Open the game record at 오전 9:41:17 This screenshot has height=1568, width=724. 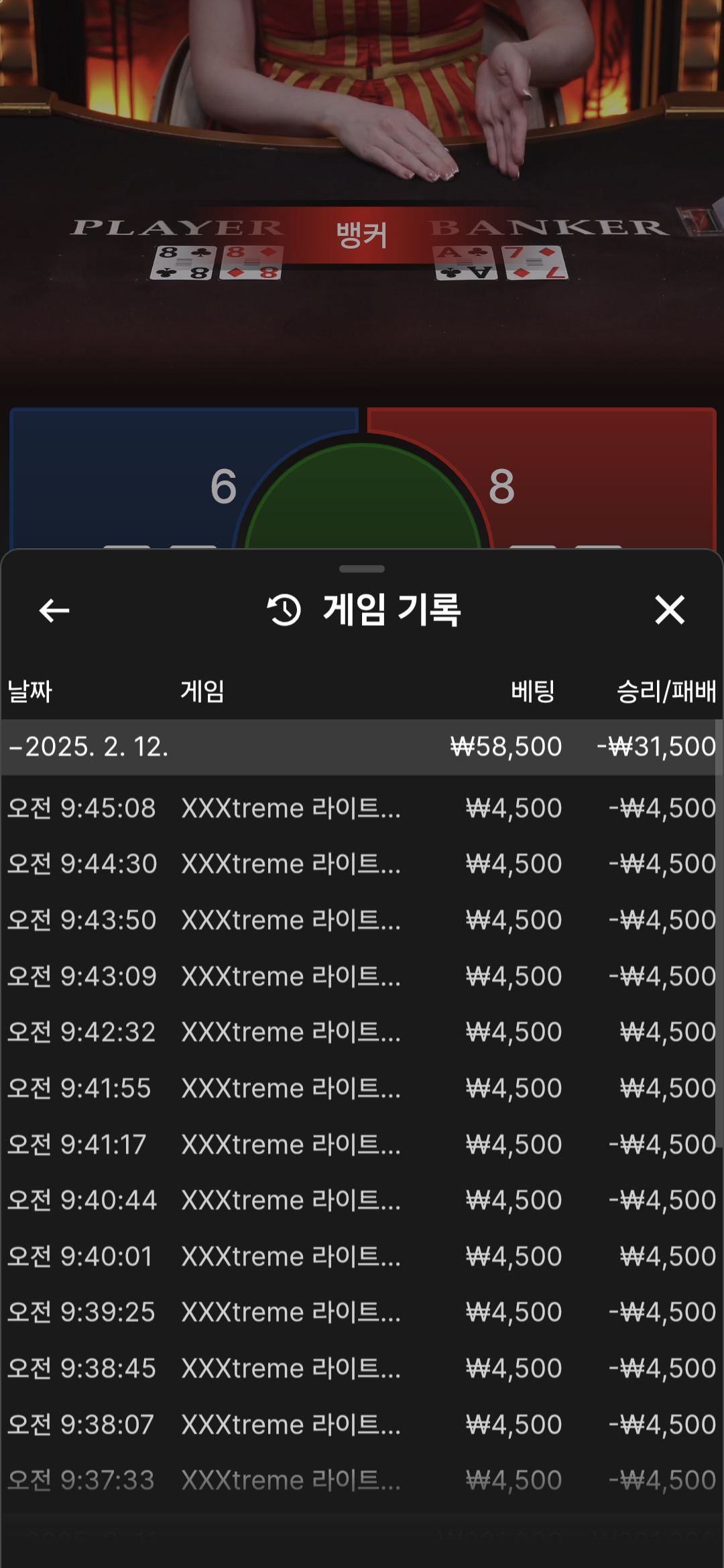coord(361,1145)
